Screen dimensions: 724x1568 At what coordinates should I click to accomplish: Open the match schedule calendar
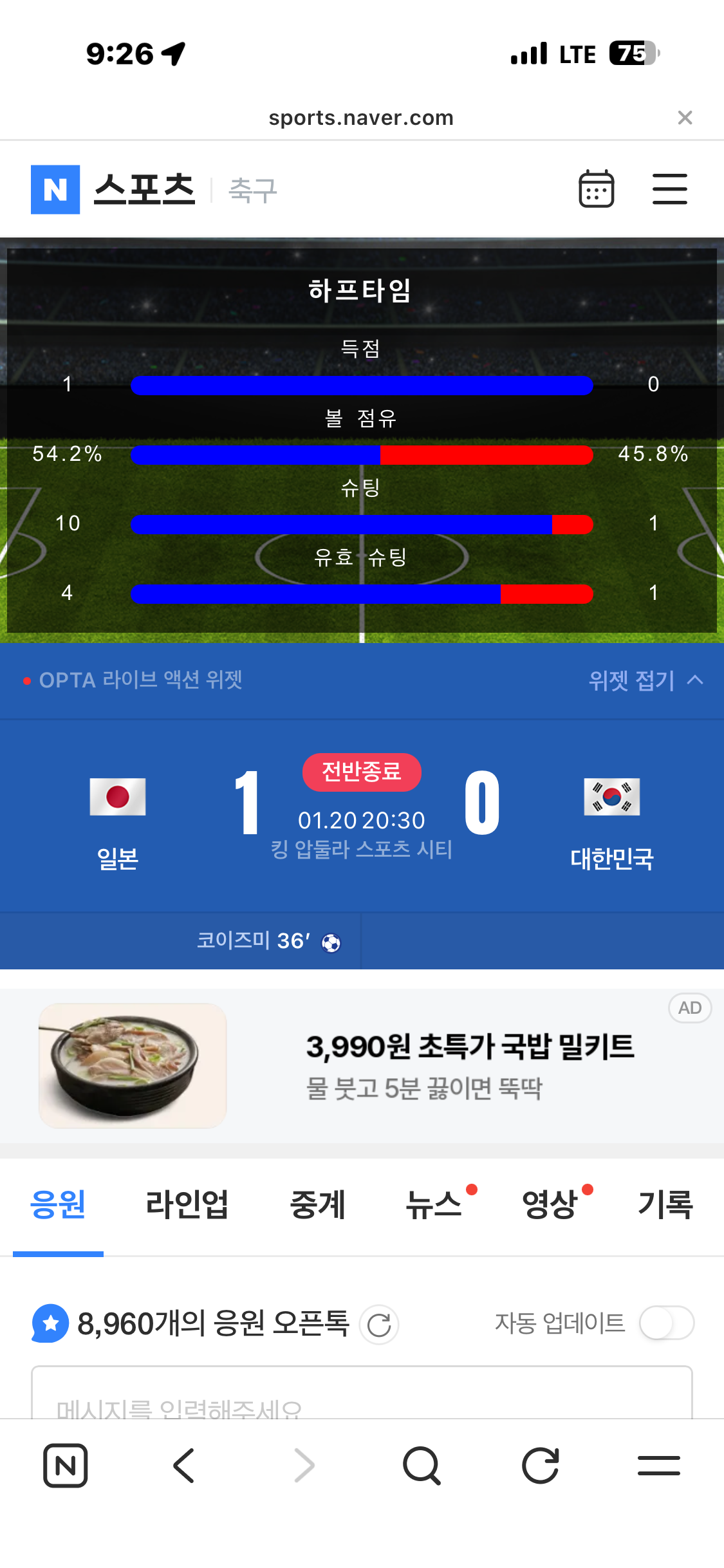[596, 189]
